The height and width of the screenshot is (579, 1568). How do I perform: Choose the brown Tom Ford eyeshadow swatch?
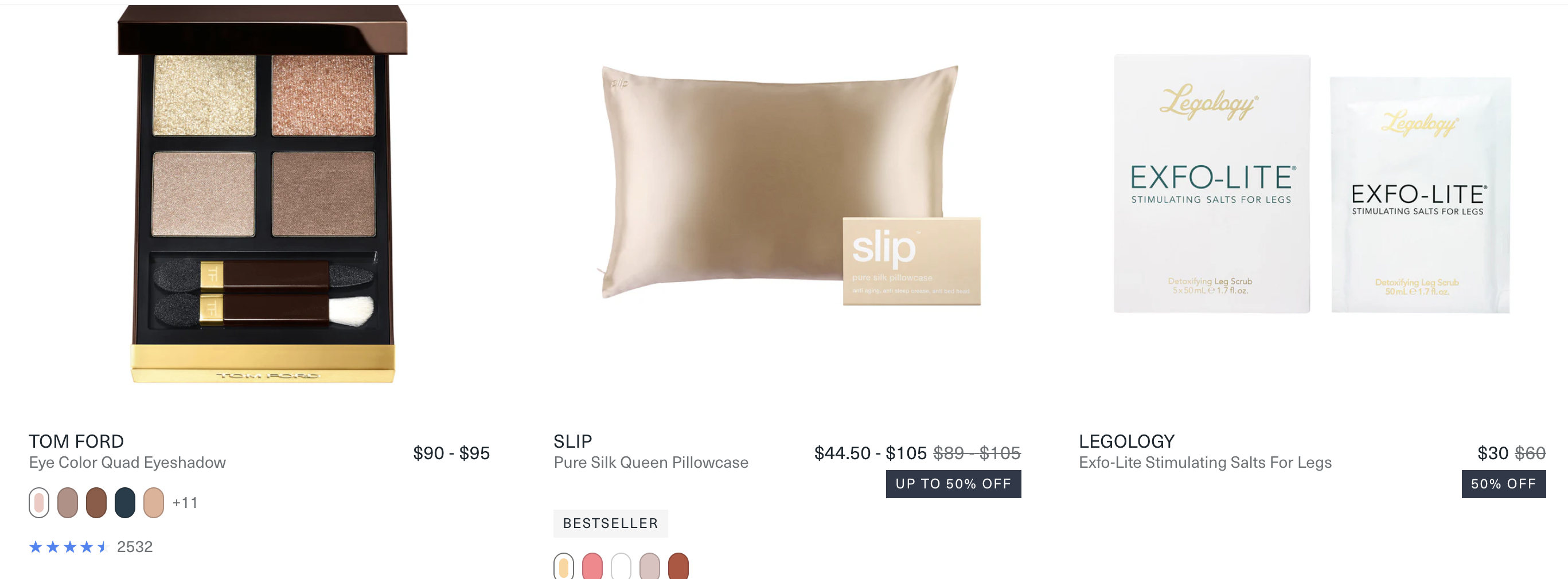click(96, 503)
